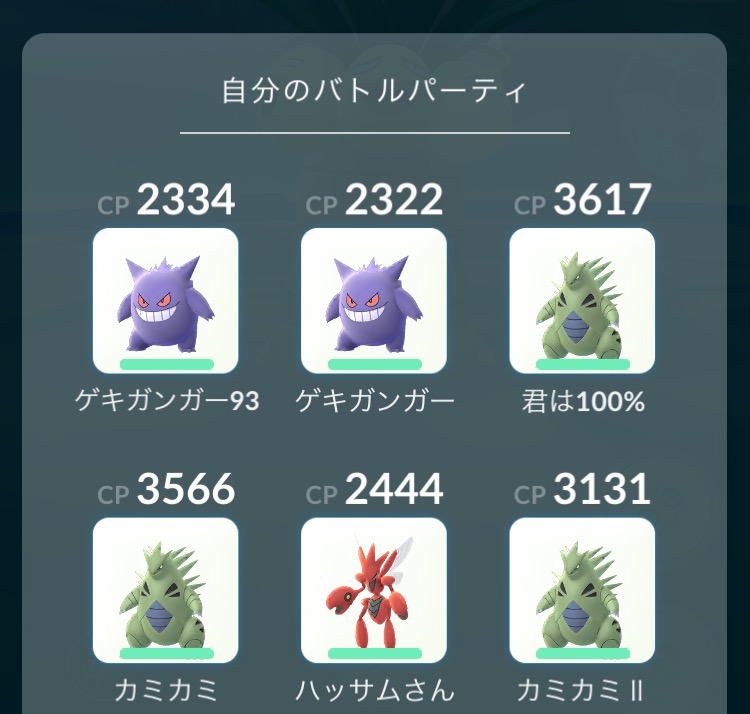Pick the Tyranitar with CP 3566

[165, 590]
